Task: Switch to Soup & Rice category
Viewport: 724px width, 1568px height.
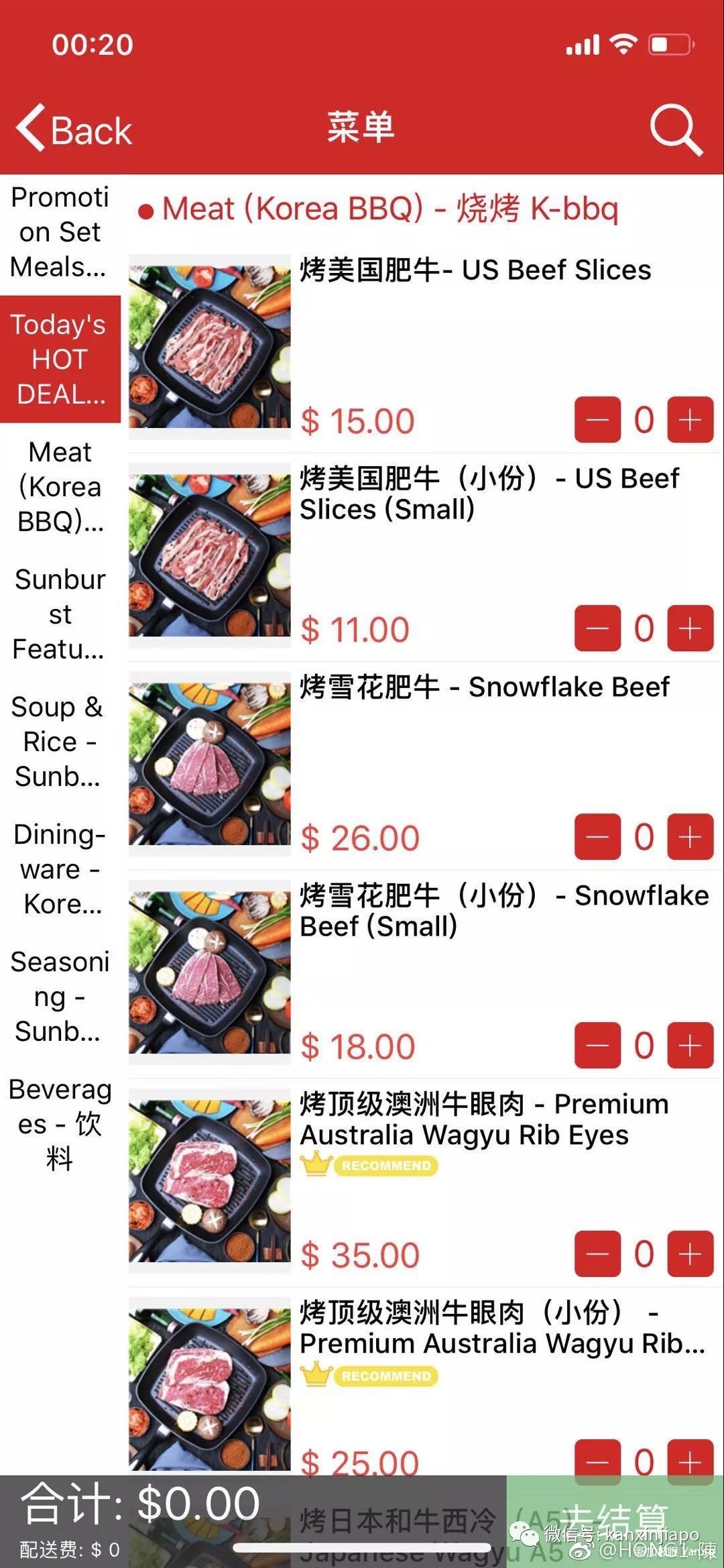Action: (59, 742)
